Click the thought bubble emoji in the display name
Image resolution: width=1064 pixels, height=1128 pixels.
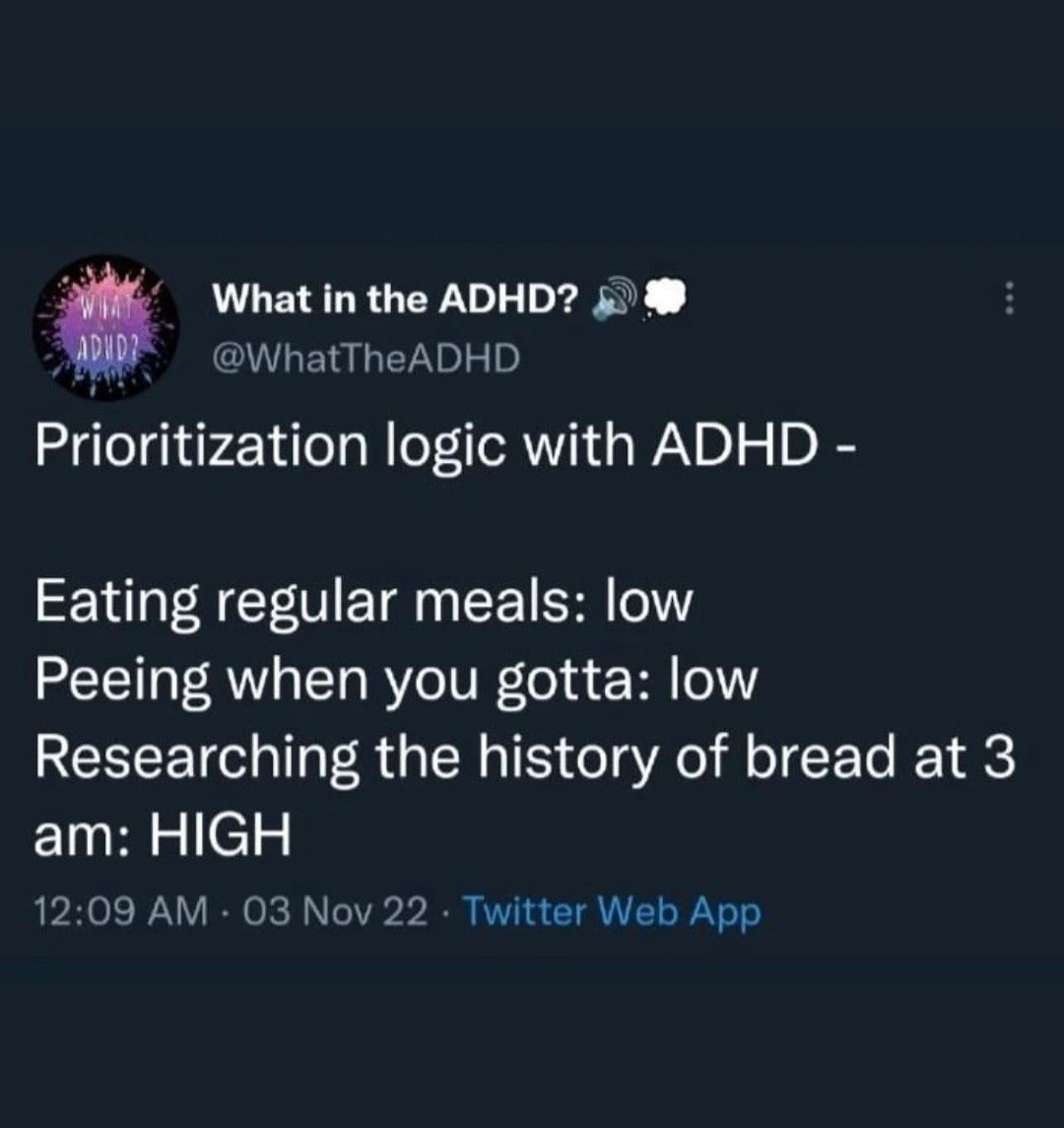pyautogui.click(x=665, y=296)
